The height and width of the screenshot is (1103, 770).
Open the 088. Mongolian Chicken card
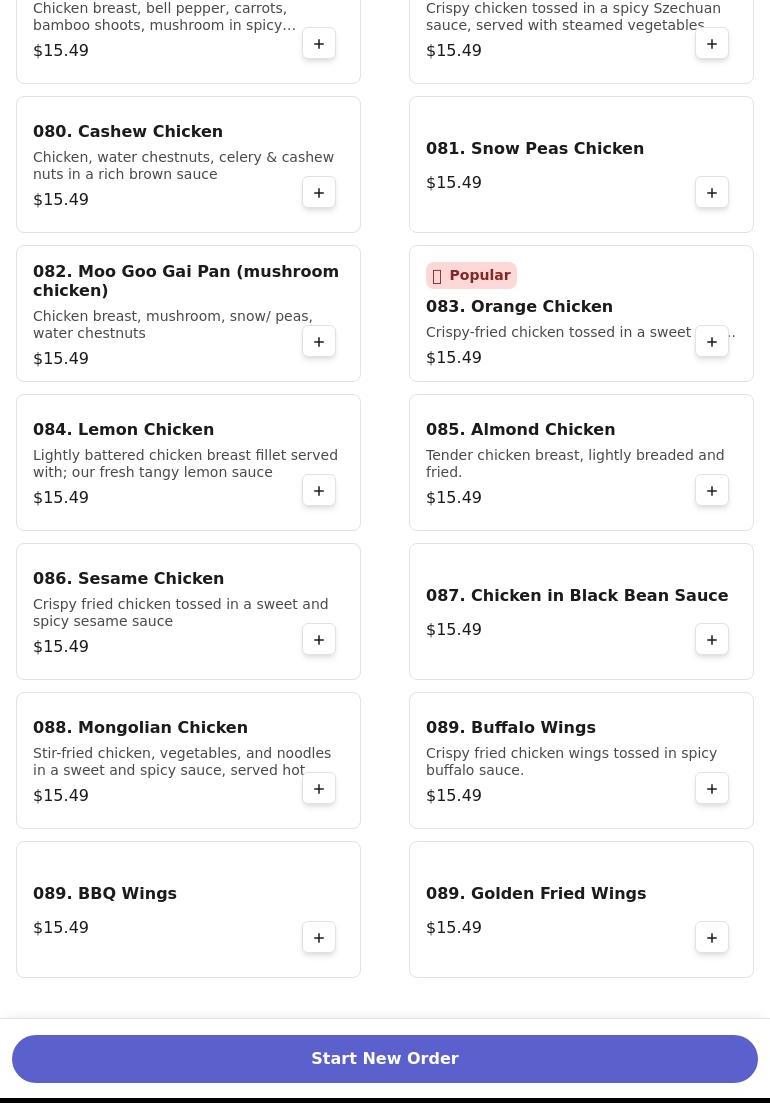[140, 728]
